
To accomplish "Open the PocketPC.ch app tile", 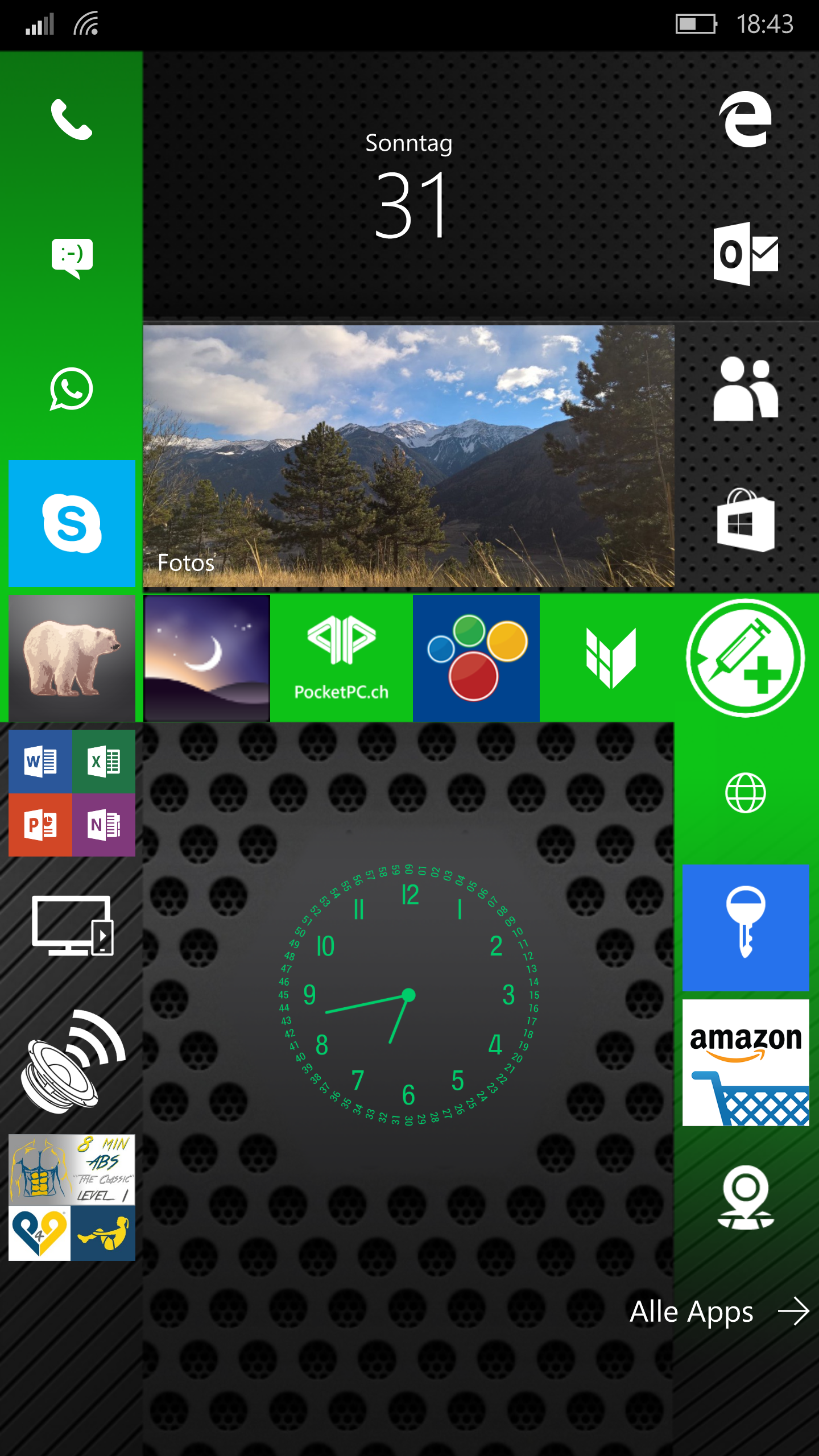I will pyautogui.click(x=341, y=658).
